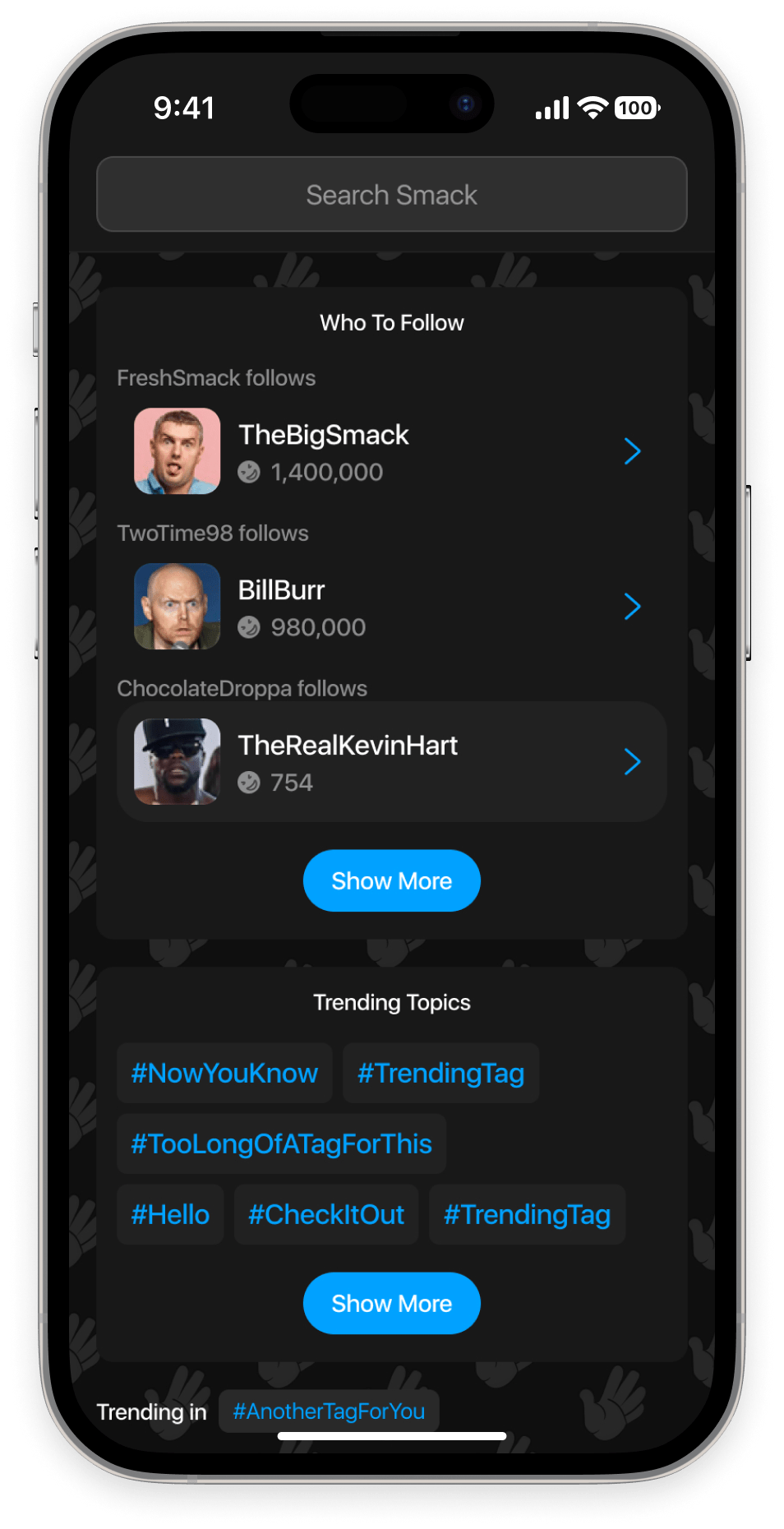Select the #NowYouKnow tag
Viewport: 784px width, 1529px height.
click(224, 1074)
